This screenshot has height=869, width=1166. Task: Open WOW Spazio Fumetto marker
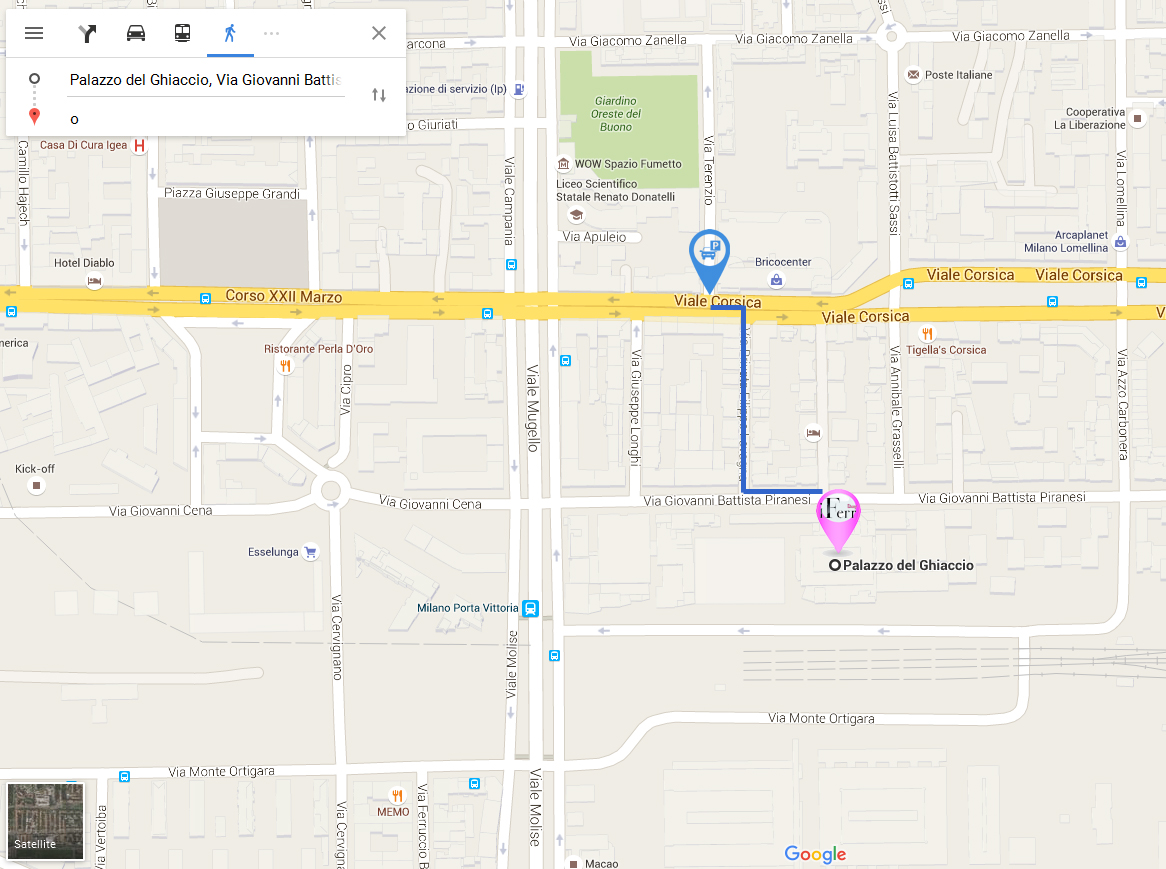[x=565, y=164]
